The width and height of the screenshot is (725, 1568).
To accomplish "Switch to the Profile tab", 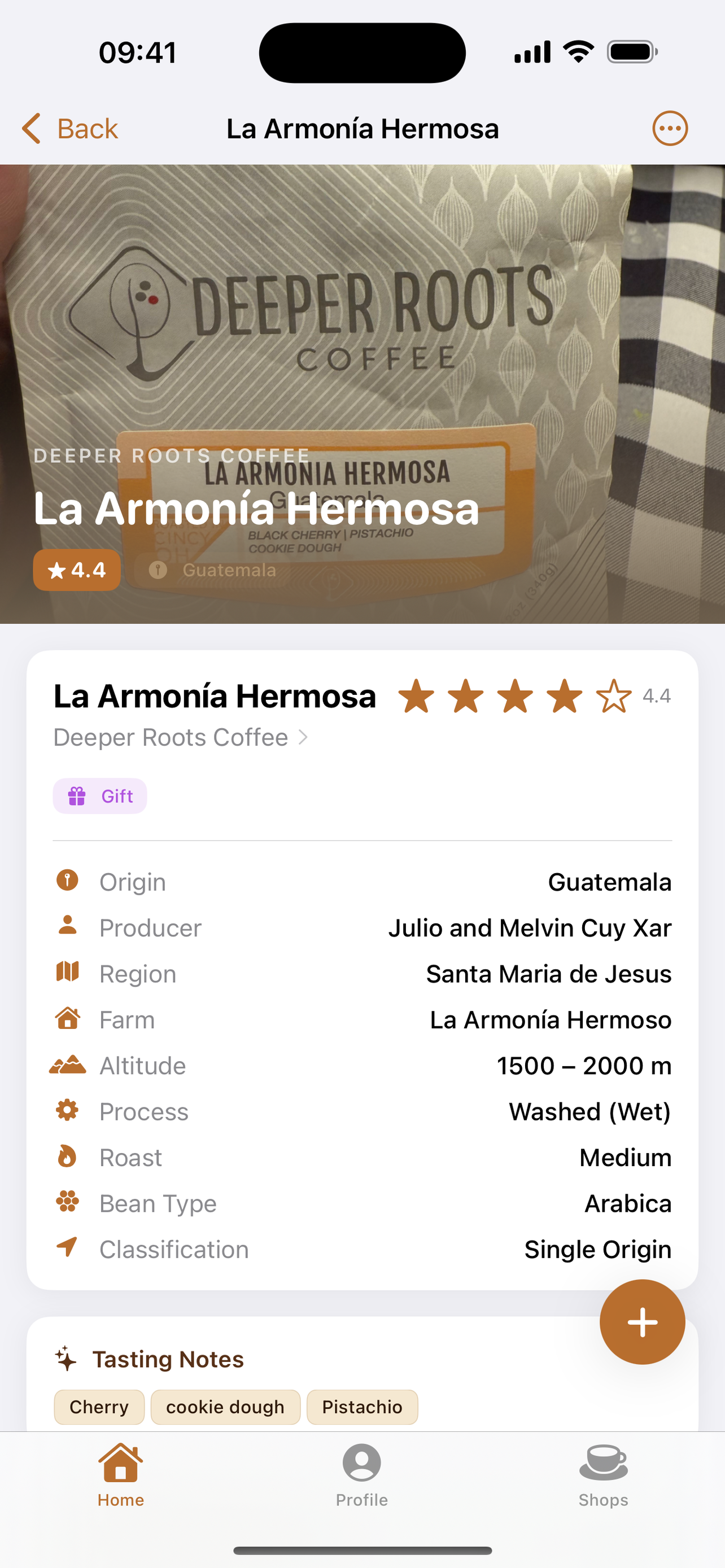I will point(361,1474).
